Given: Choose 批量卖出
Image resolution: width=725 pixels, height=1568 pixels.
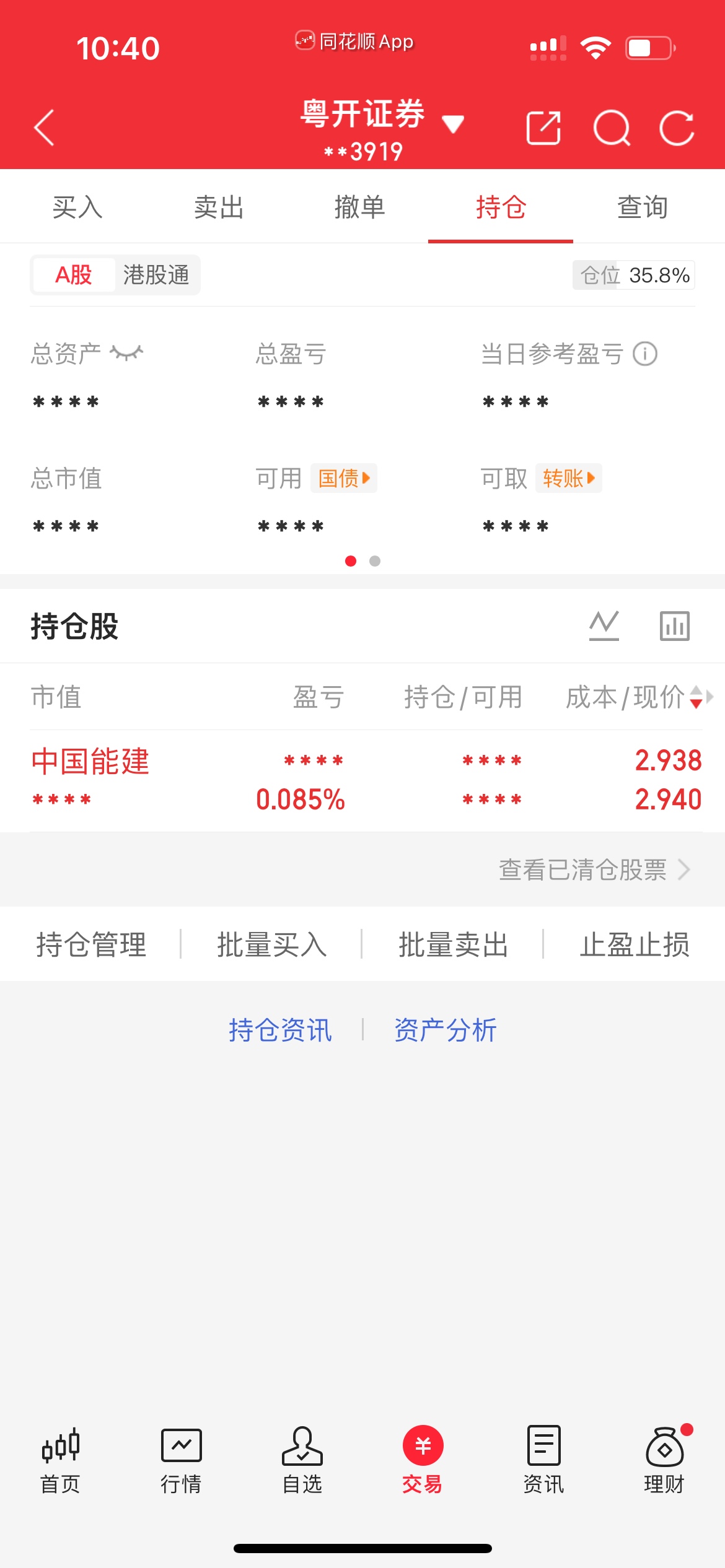Looking at the screenshot, I should [453, 944].
